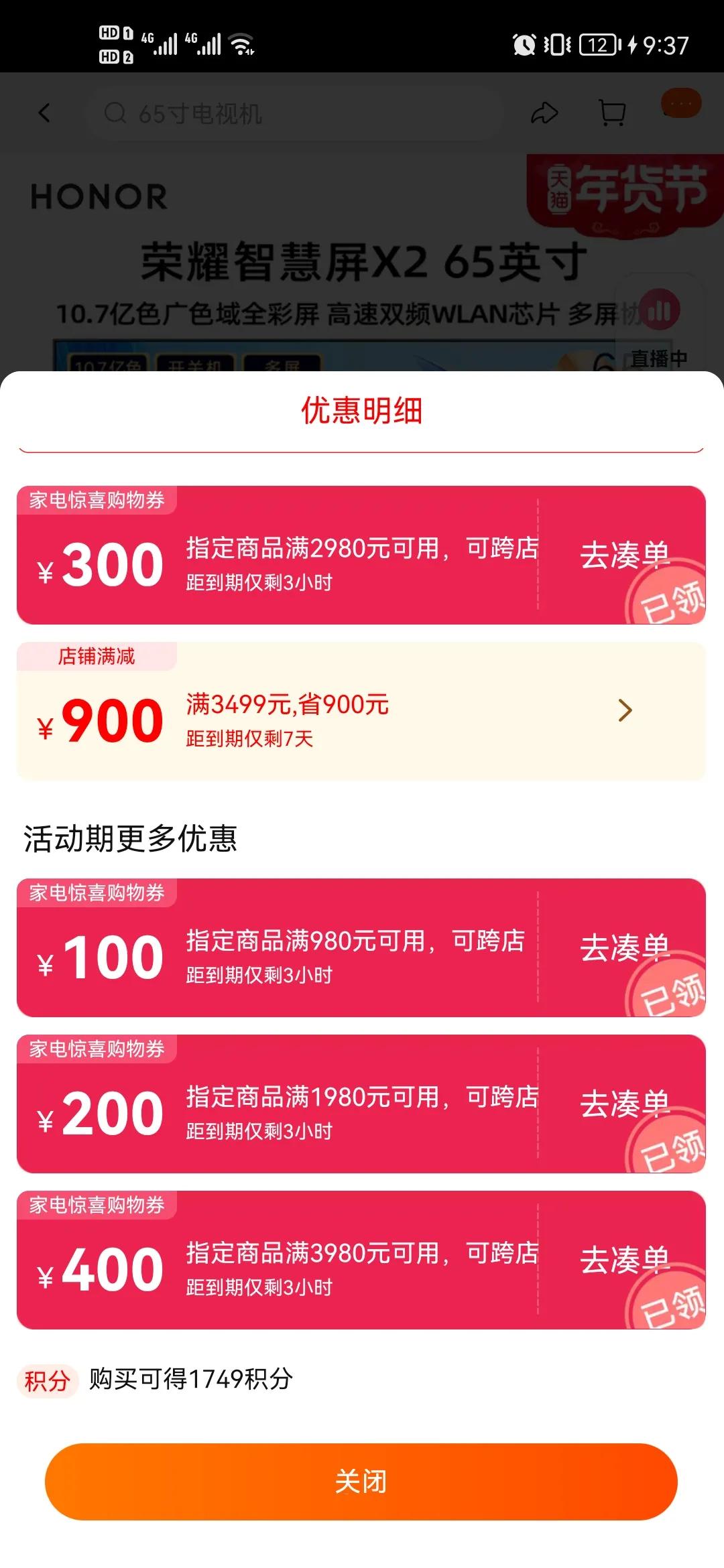Tap the battery level indicator
The width and height of the screenshot is (724, 1568).
tap(597, 44)
